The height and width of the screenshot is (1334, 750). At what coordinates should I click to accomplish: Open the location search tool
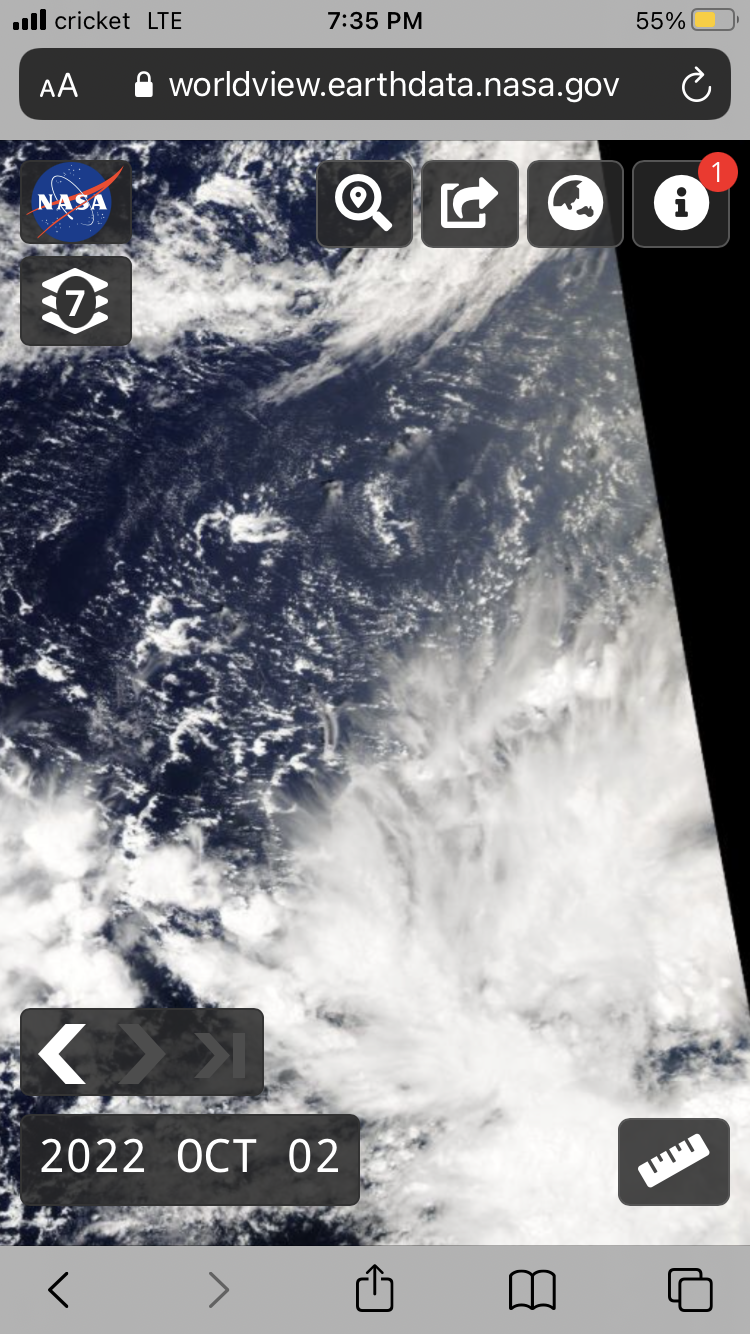pos(365,203)
